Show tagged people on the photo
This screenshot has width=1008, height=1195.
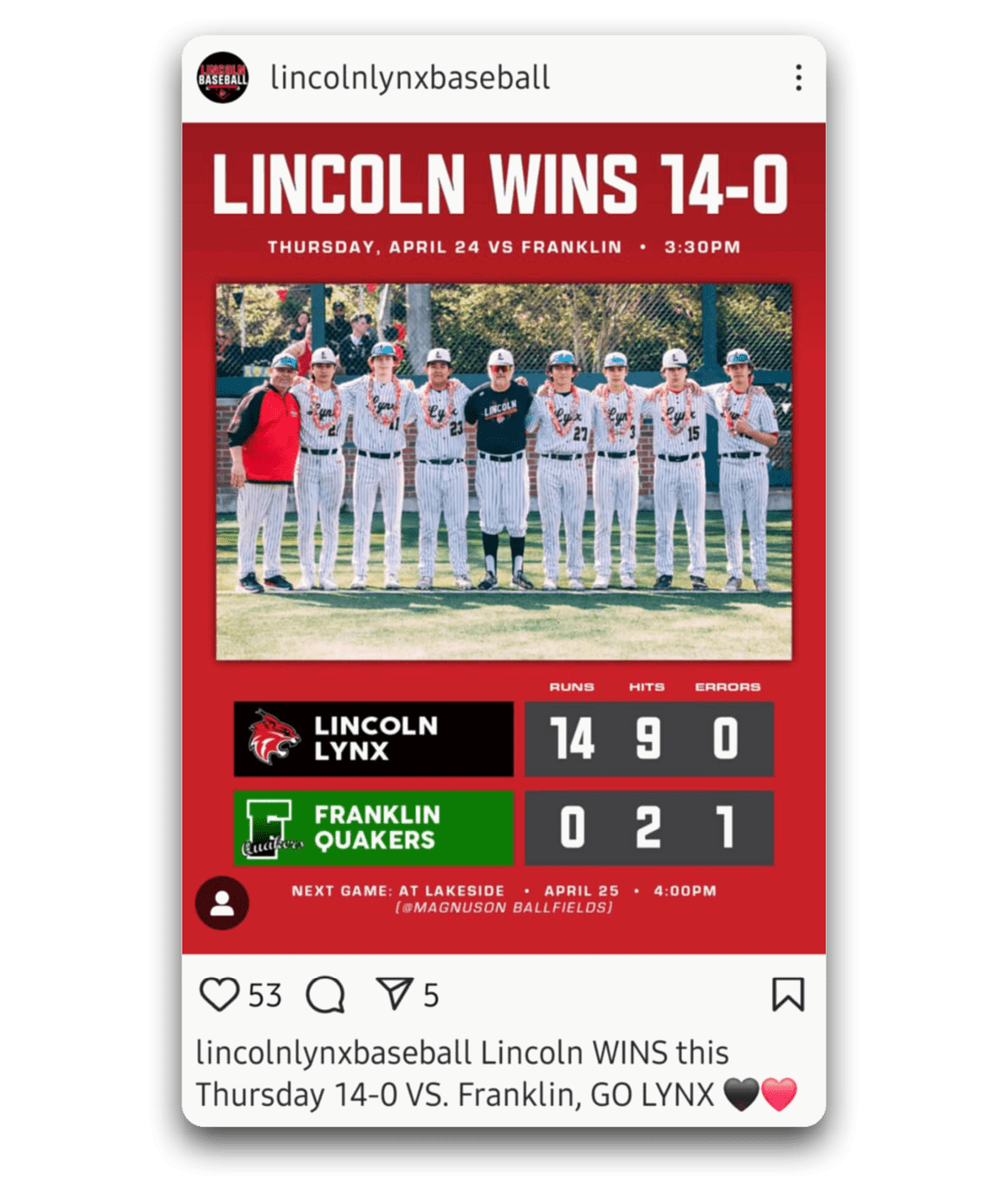pyautogui.click(x=222, y=903)
